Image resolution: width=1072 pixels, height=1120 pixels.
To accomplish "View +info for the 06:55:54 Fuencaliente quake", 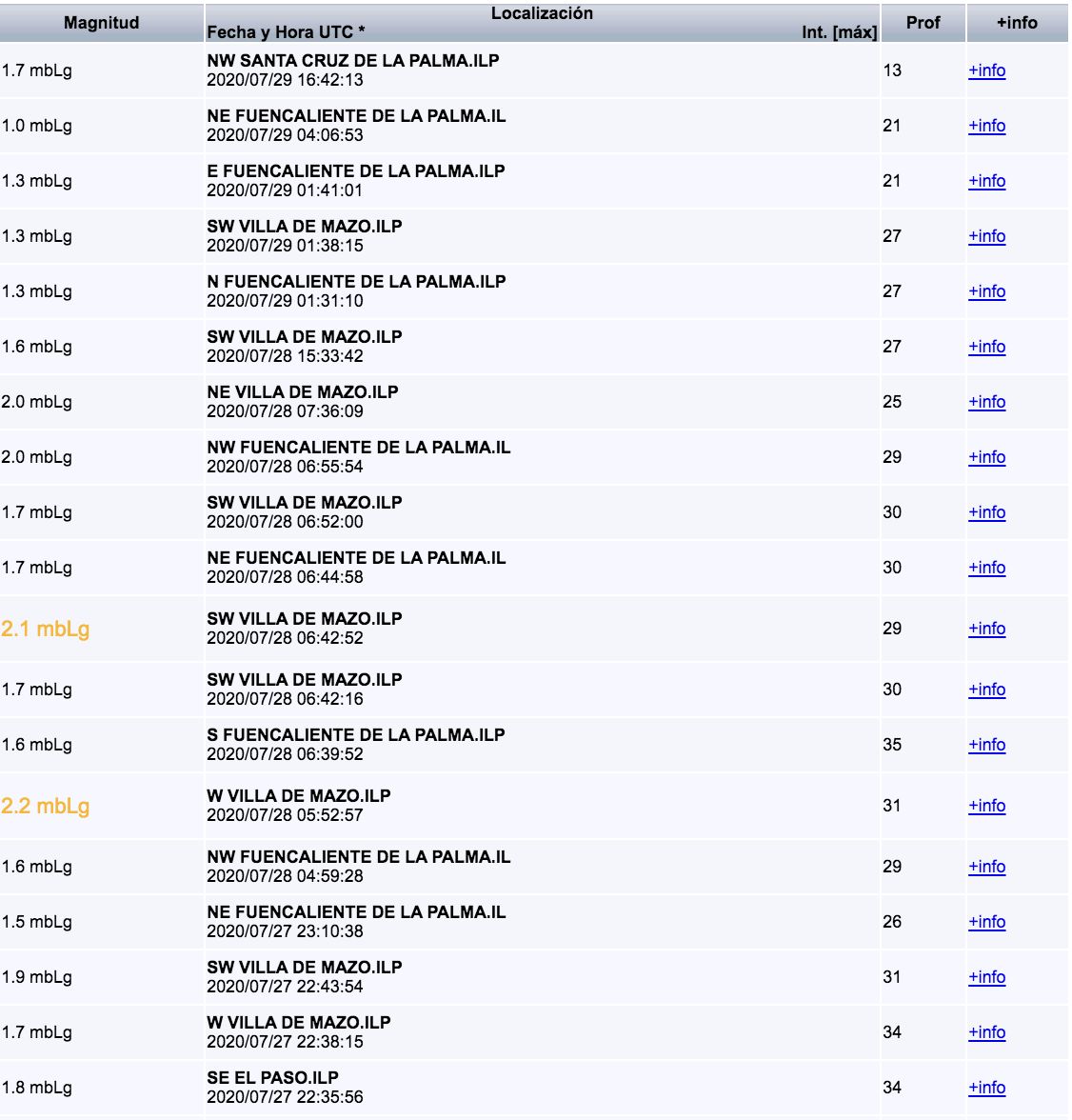I will point(986,457).
